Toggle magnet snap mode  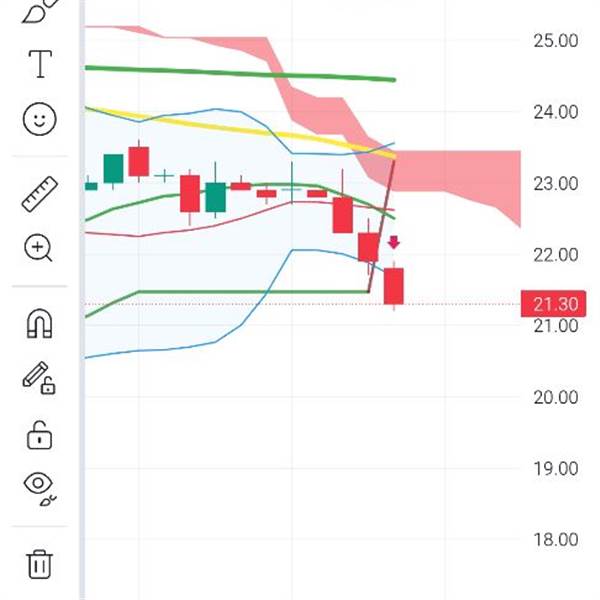point(39,324)
